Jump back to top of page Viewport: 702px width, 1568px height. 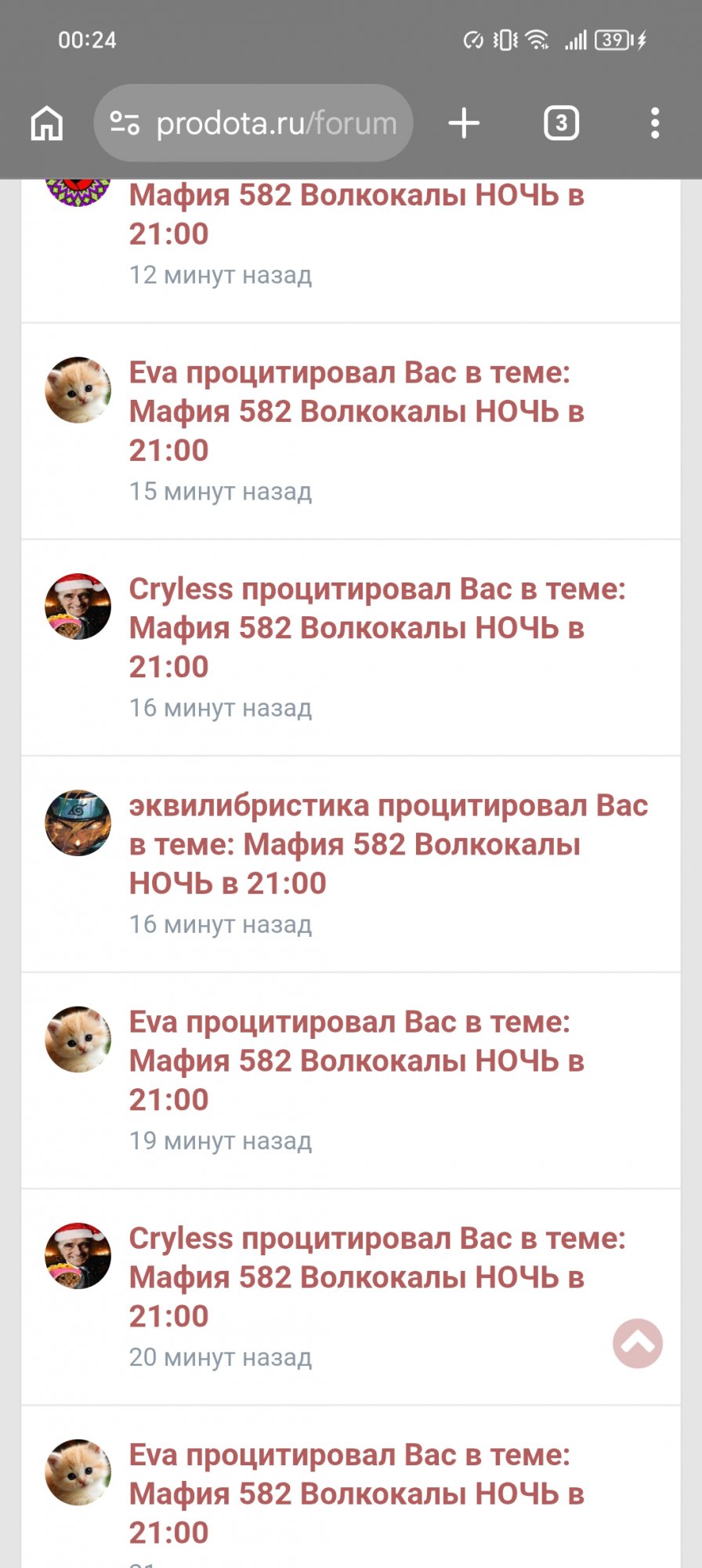(638, 1344)
